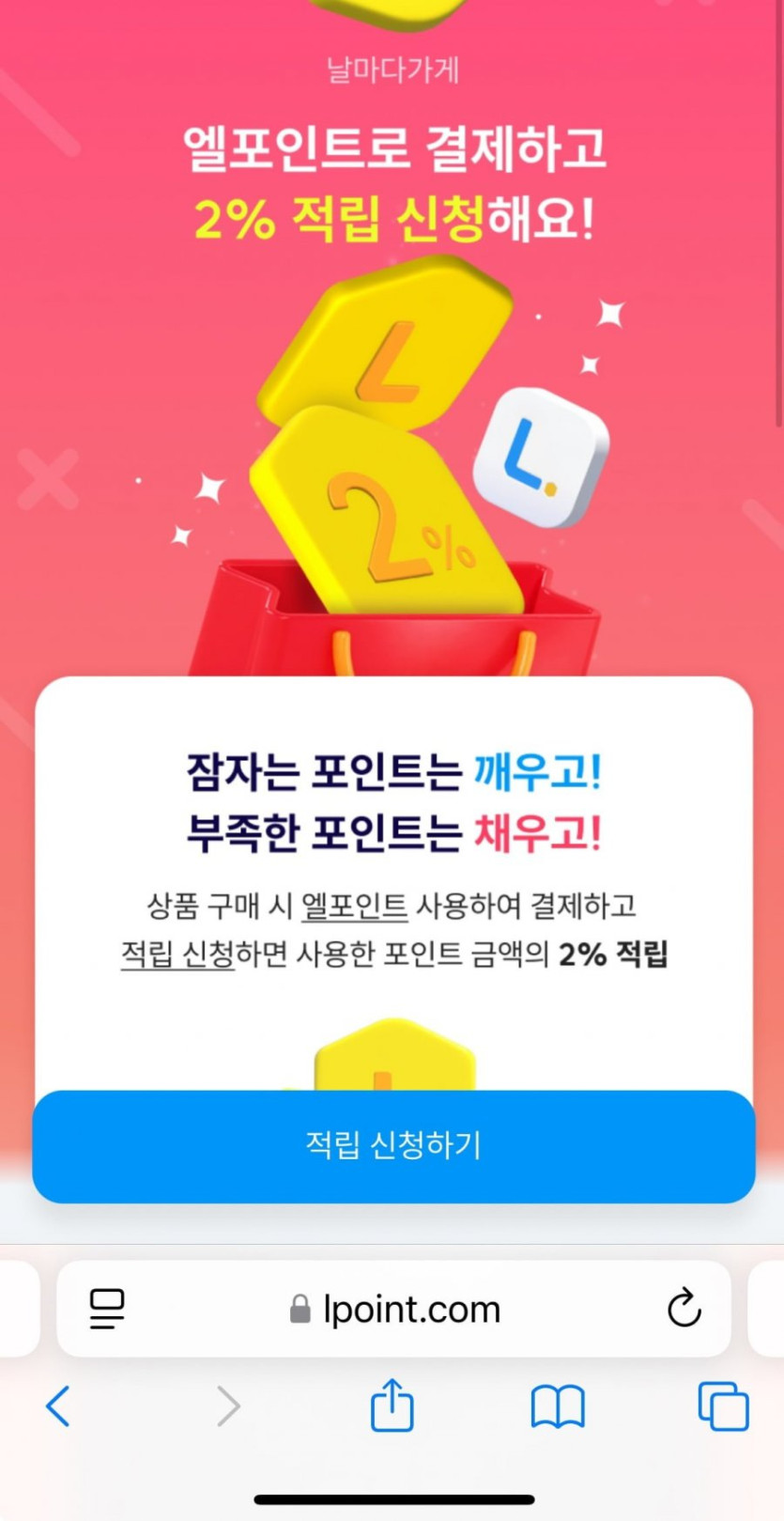Open Safari bookmarks
This screenshot has height=1521, width=784.
[x=558, y=1406]
